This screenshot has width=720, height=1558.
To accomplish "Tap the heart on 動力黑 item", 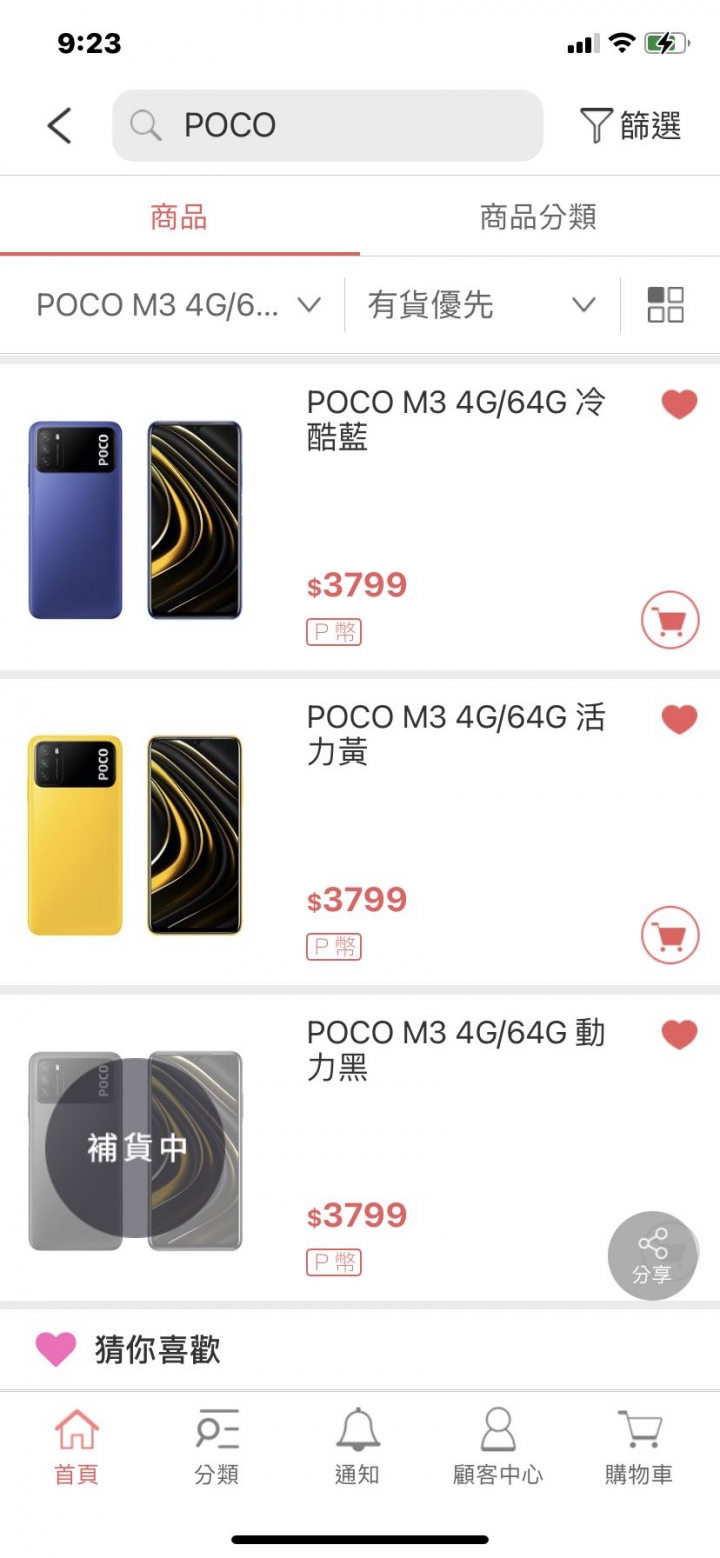I will click(x=679, y=1034).
